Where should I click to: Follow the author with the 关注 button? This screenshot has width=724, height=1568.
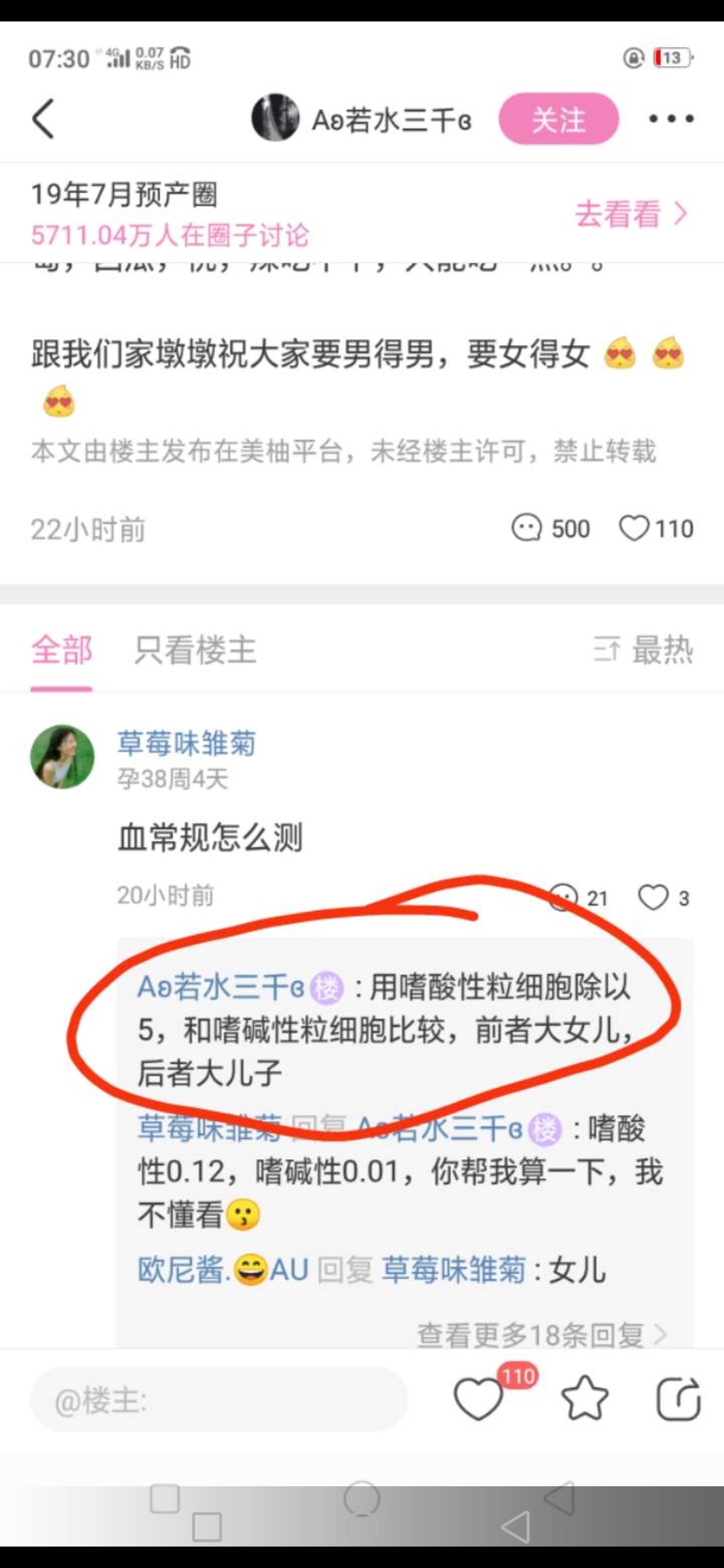pos(558,119)
